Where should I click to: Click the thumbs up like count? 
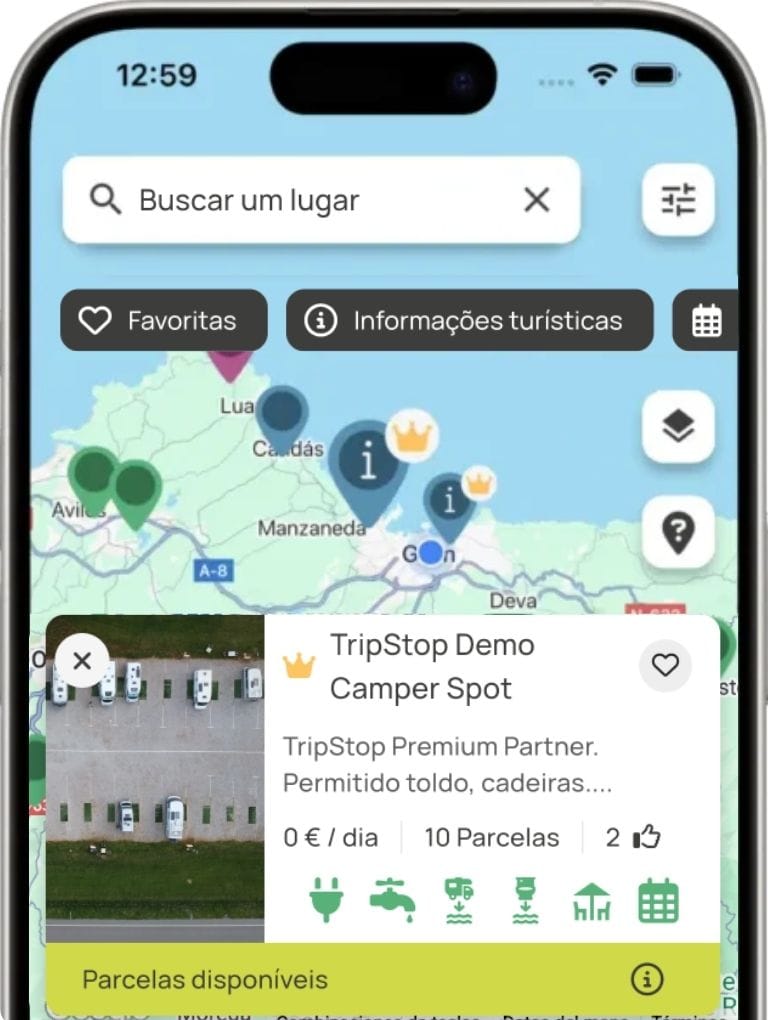tap(630, 837)
